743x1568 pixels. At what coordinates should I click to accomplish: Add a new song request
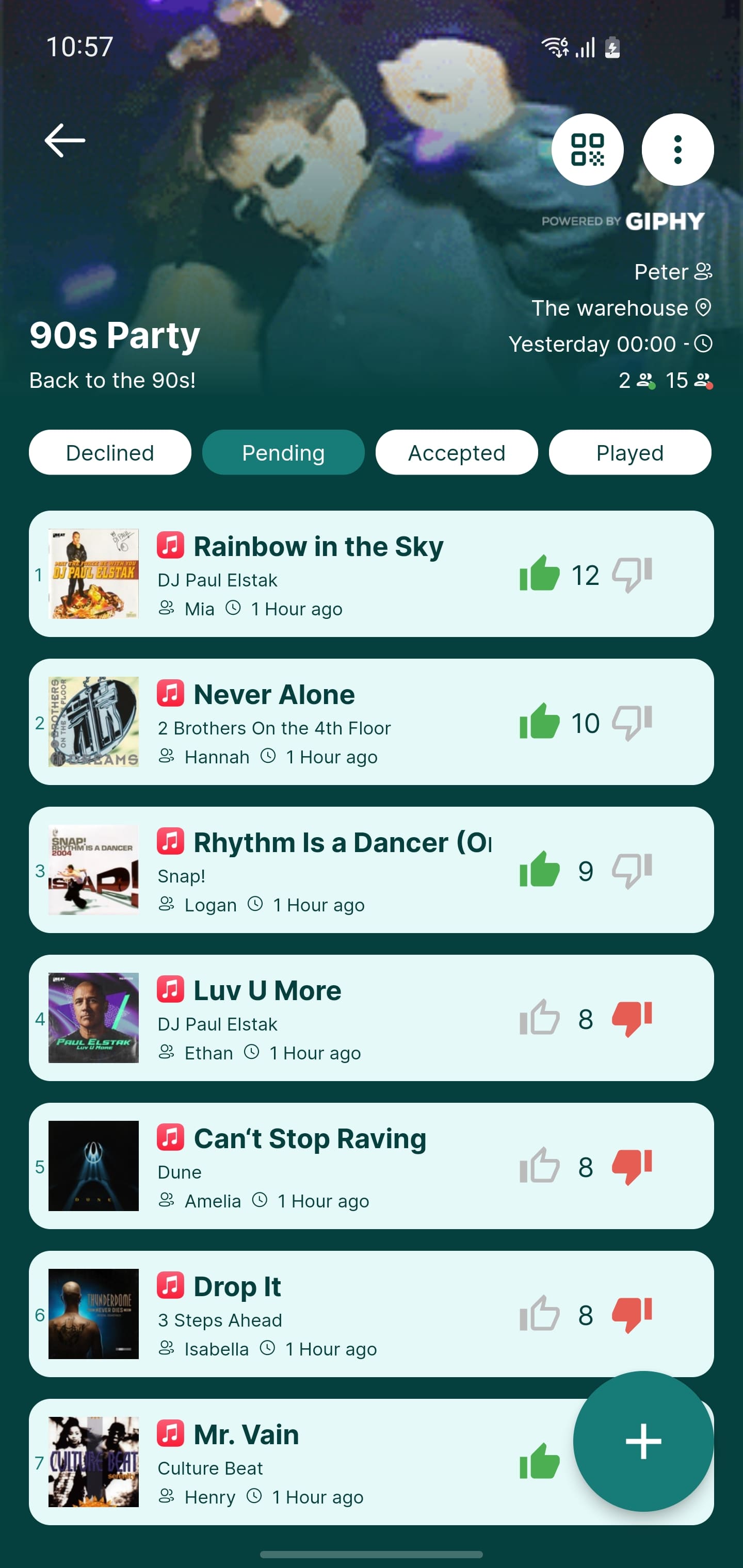[643, 1442]
